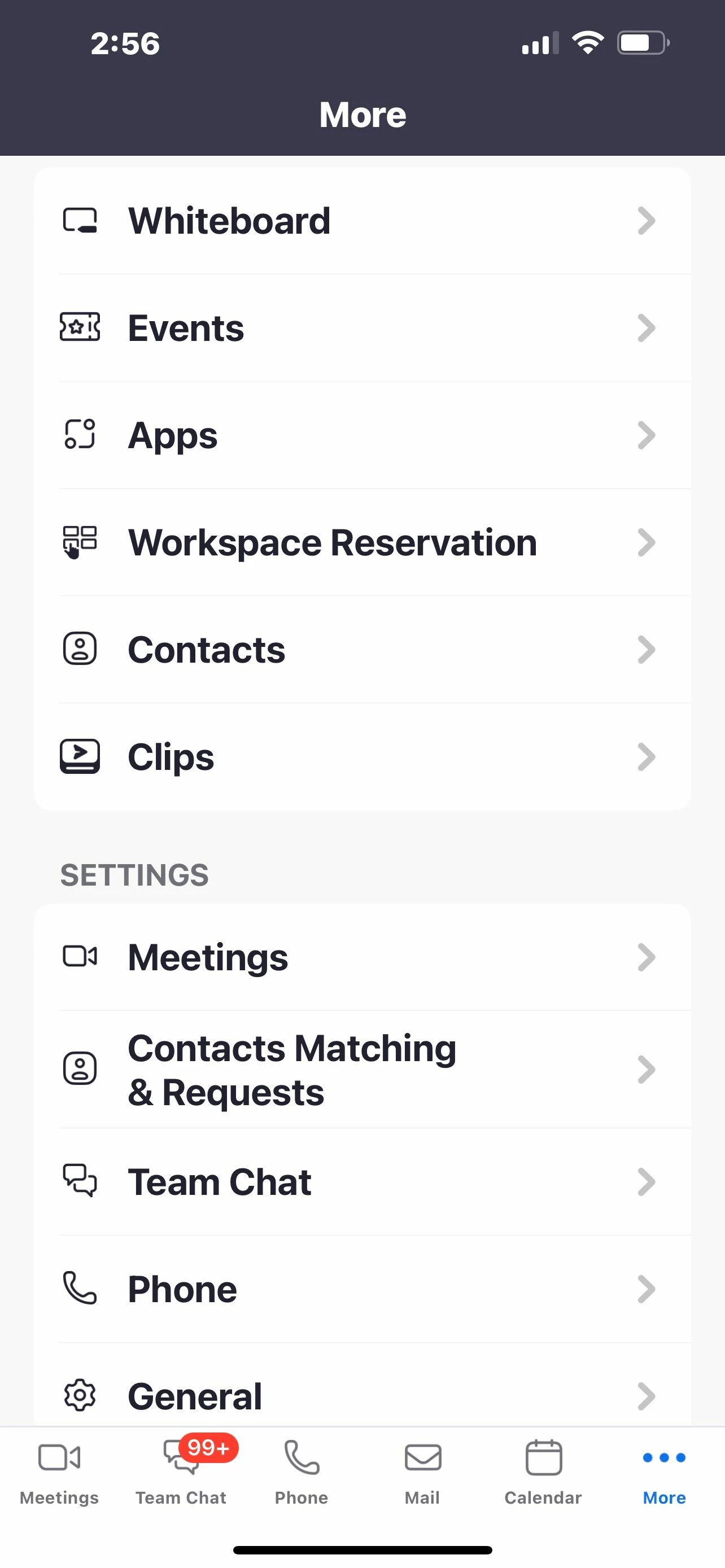The image size is (725, 1568).
Task: Switch to the Meetings tab in bottom bar
Action: 59,1470
